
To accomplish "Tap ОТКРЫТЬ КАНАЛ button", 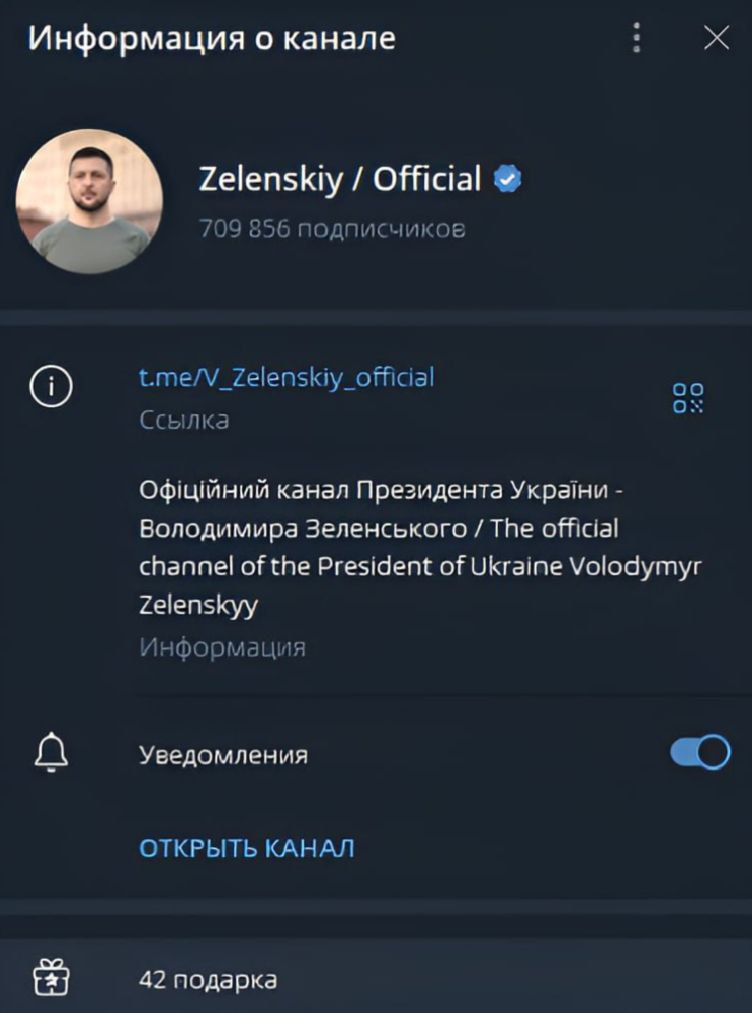I will (246, 848).
